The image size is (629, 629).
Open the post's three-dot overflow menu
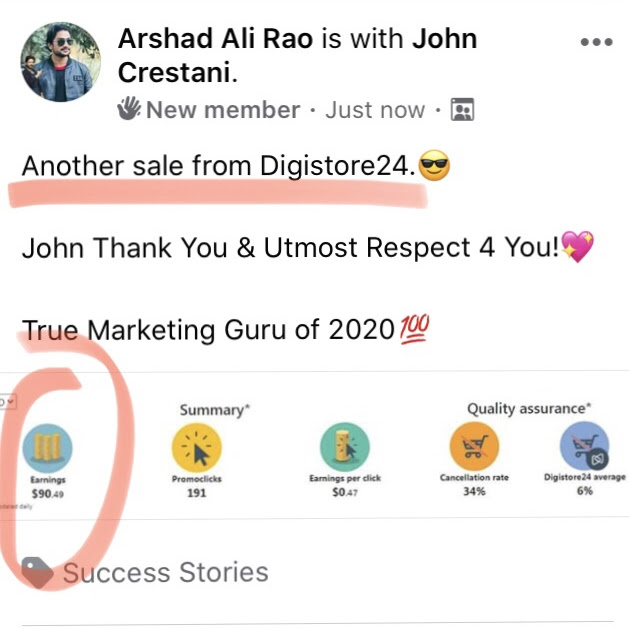pyautogui.click(x=596, y=43)
